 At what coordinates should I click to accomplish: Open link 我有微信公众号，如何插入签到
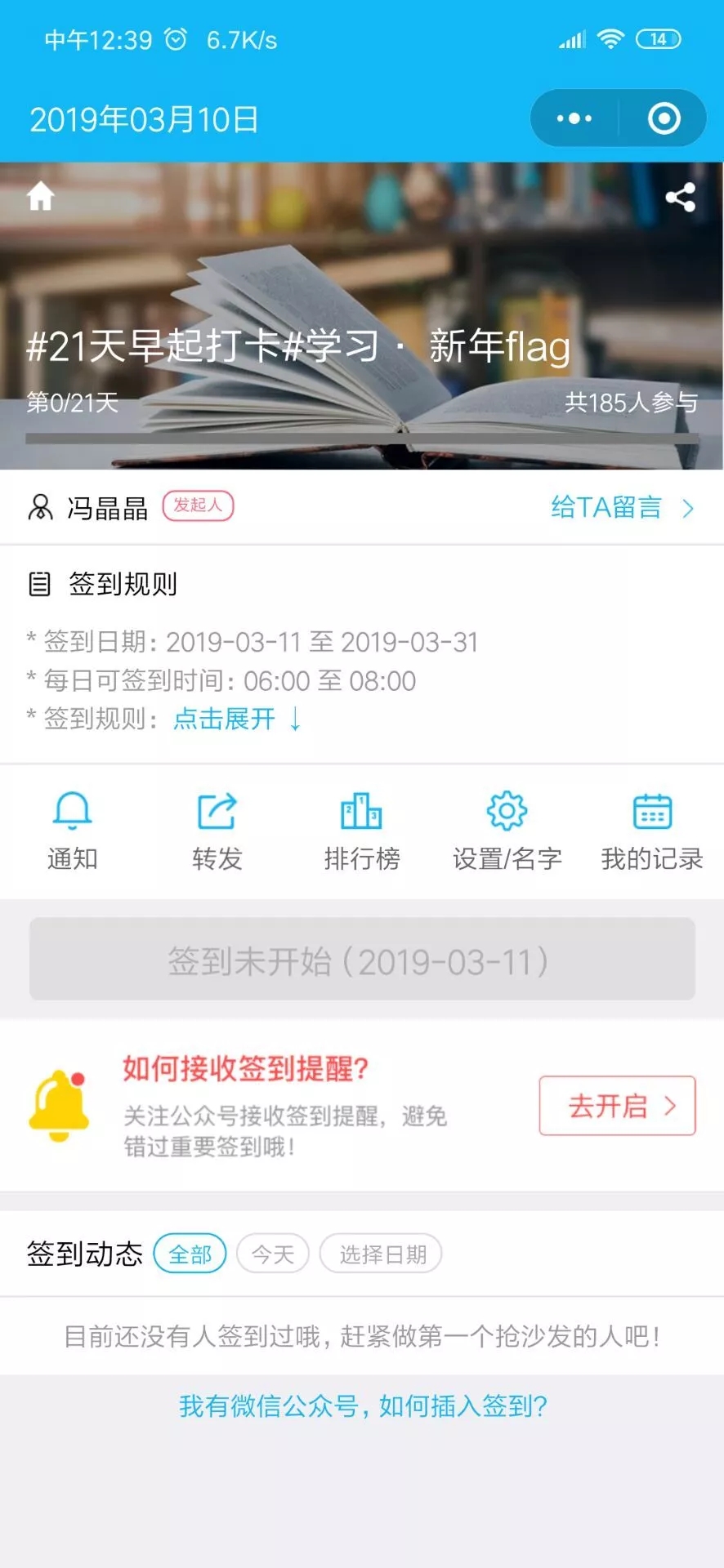[362, 1405]
